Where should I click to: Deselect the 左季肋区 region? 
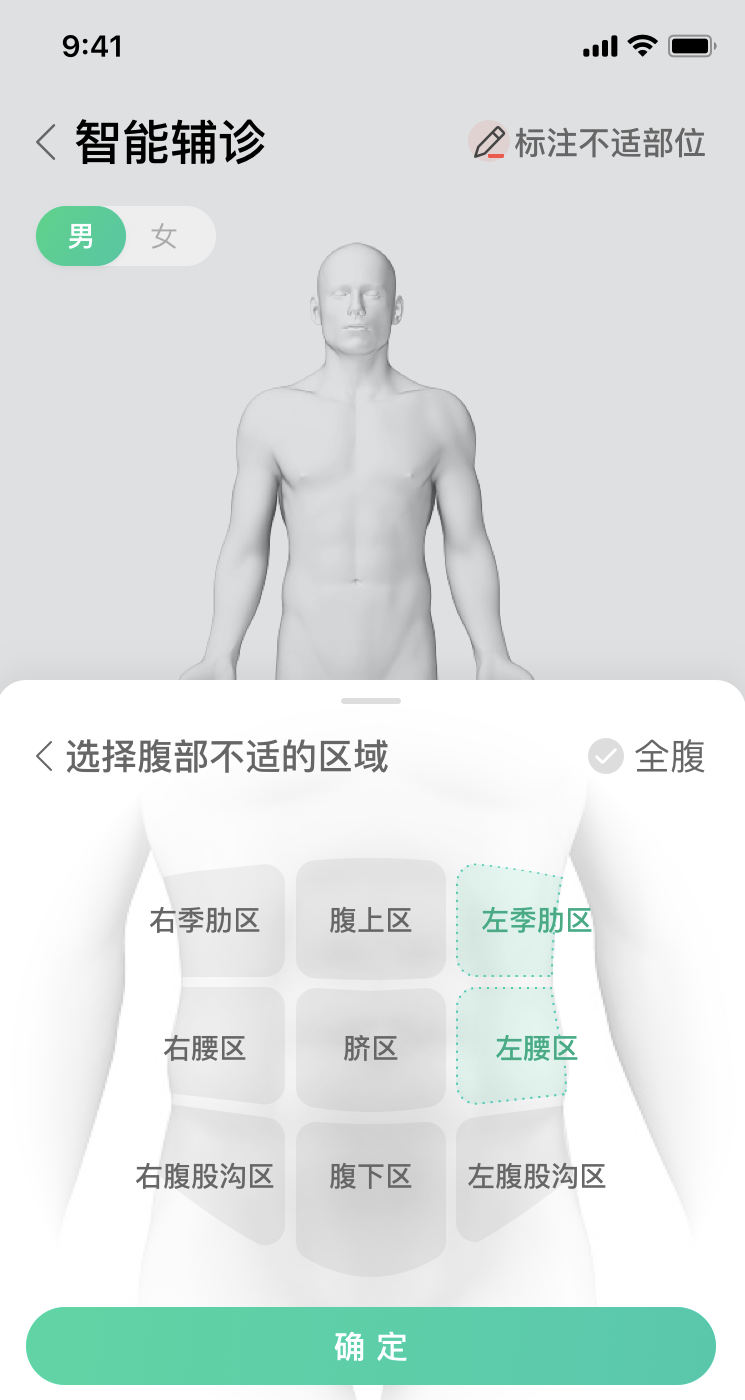(x=535, y=920)
